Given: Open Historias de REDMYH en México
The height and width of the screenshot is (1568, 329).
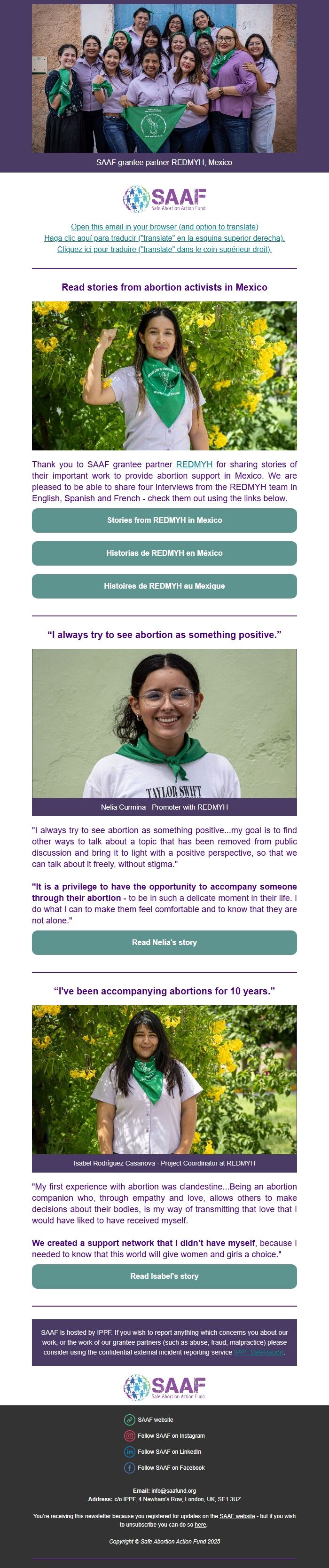Looking at the screenshot, I should (164, 553).
